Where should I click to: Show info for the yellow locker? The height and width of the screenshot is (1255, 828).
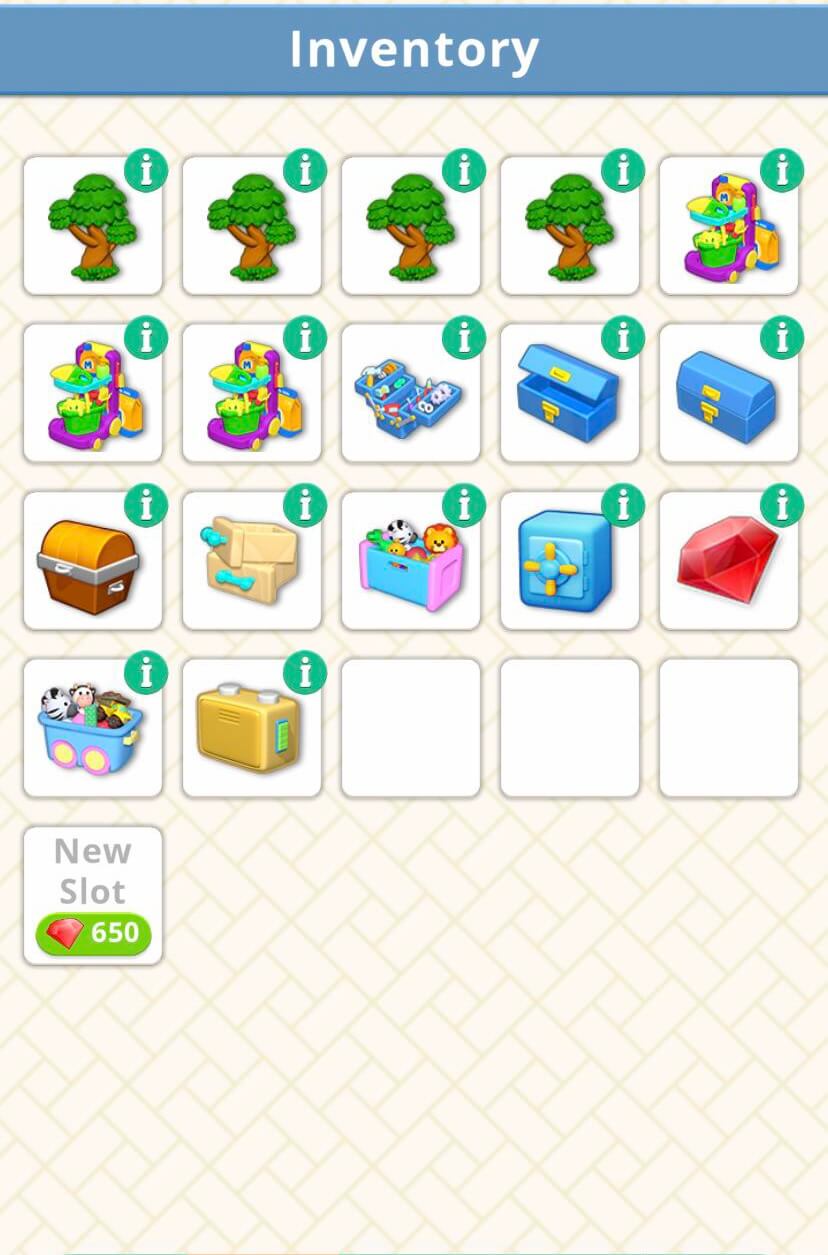[305, 673]
